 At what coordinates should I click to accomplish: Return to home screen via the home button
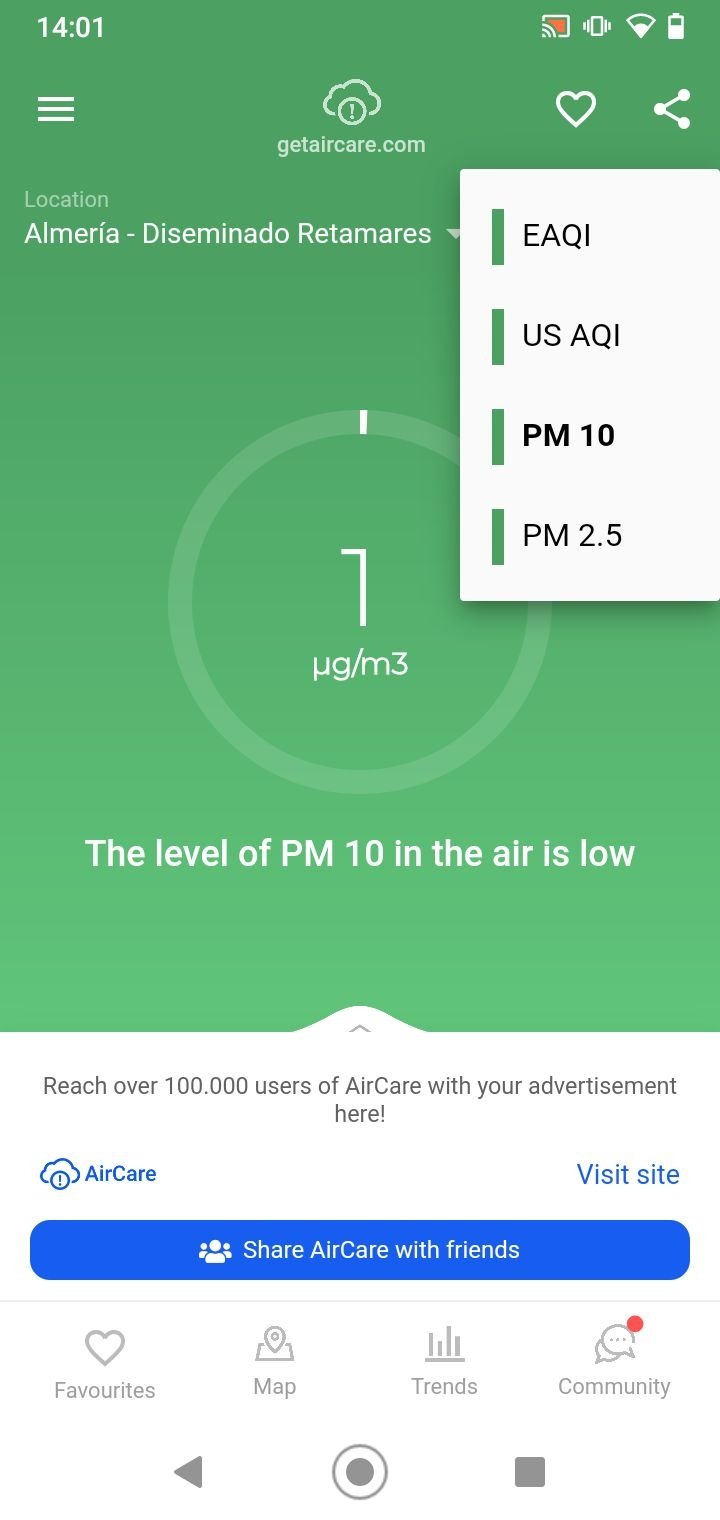pos(360,1472)
